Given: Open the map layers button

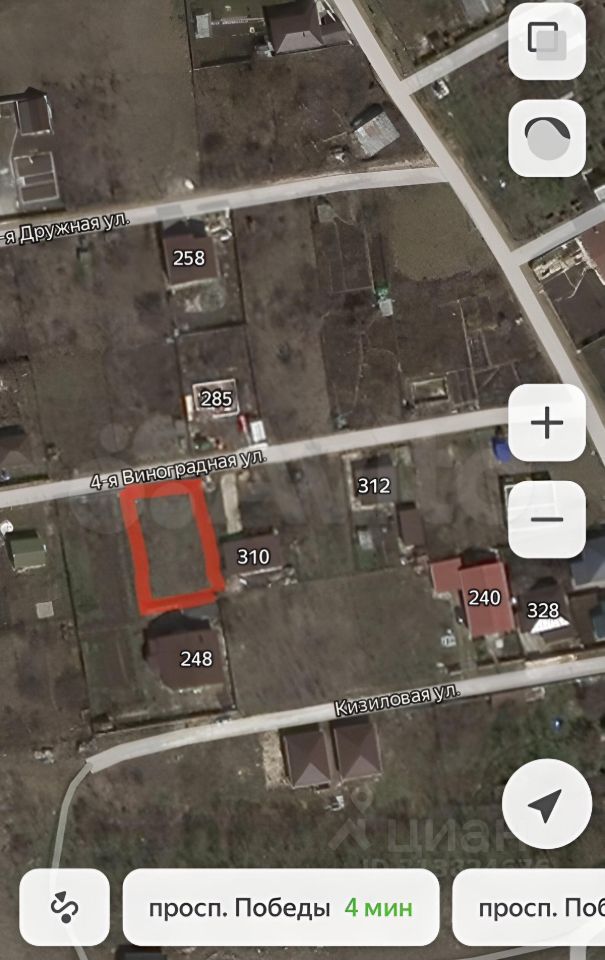Looking at the screenshot, I should pyautogui.click(x=547, y=41).
